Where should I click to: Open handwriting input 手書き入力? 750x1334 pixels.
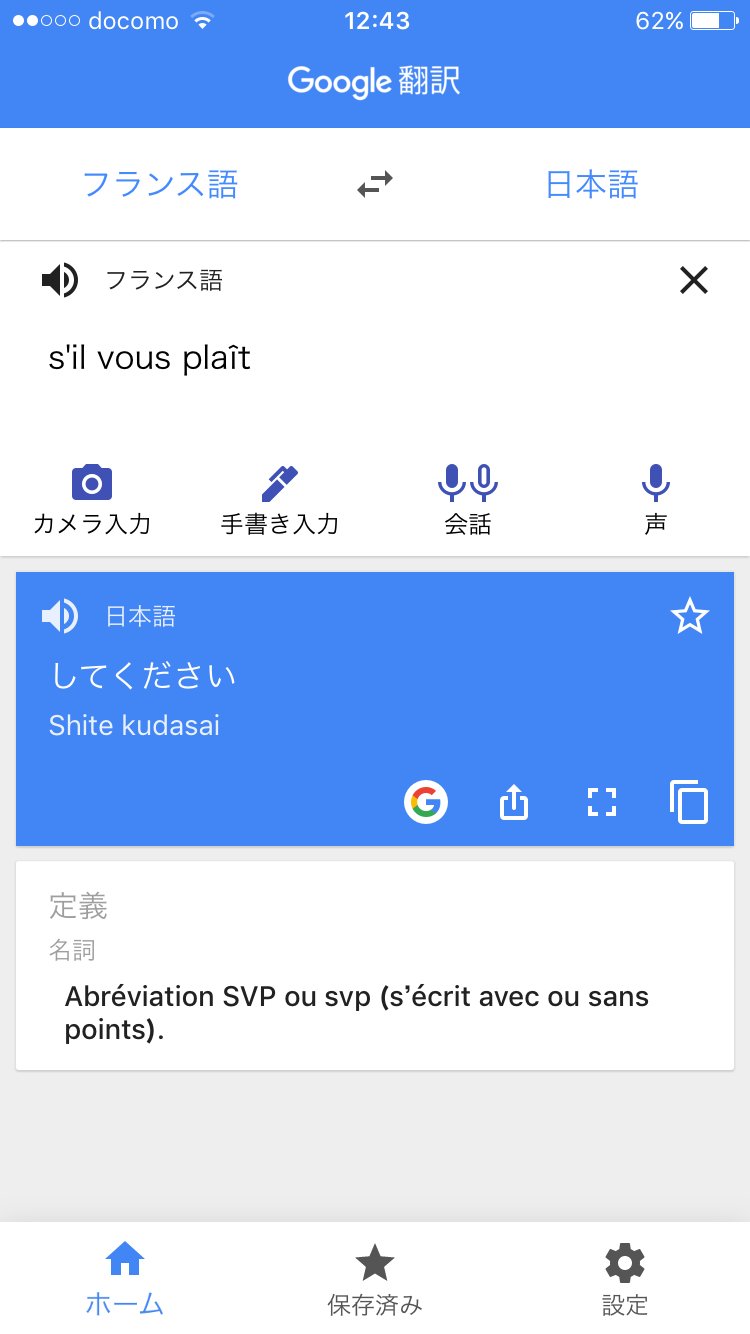[280, 500]
